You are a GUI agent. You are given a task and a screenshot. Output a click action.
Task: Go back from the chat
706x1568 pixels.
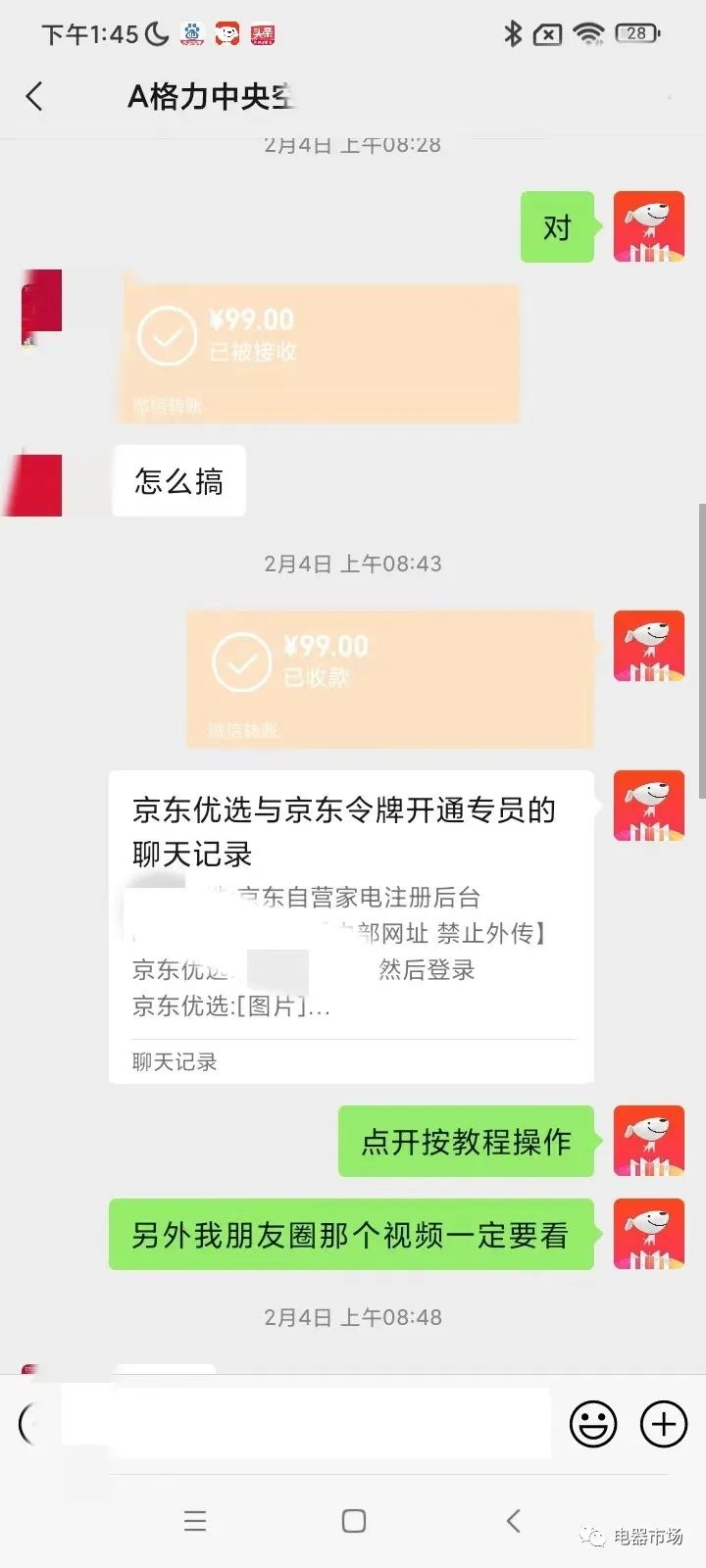(35, 96)
